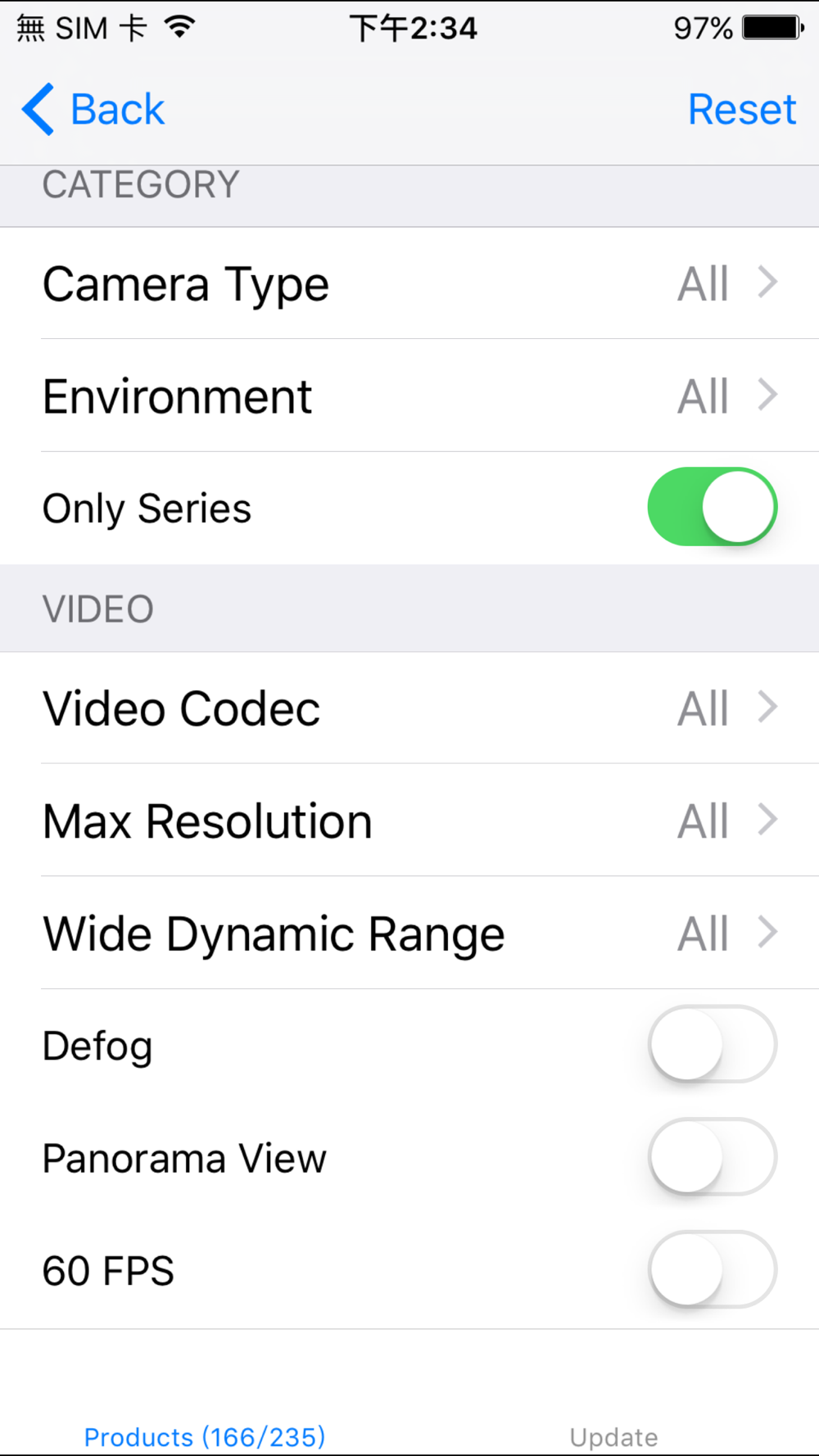Switch to the Products (166/235) tab
This screenshot has width=819, height=1456.
pos(205,1436)
